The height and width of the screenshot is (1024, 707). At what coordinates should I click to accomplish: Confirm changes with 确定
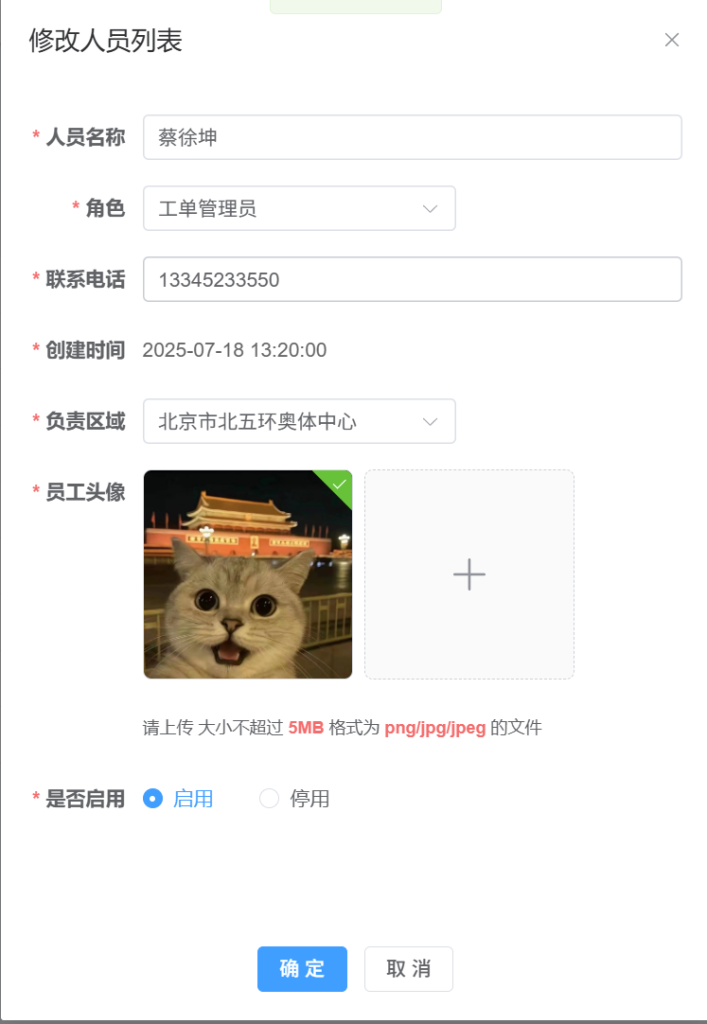tap(302, 969)
